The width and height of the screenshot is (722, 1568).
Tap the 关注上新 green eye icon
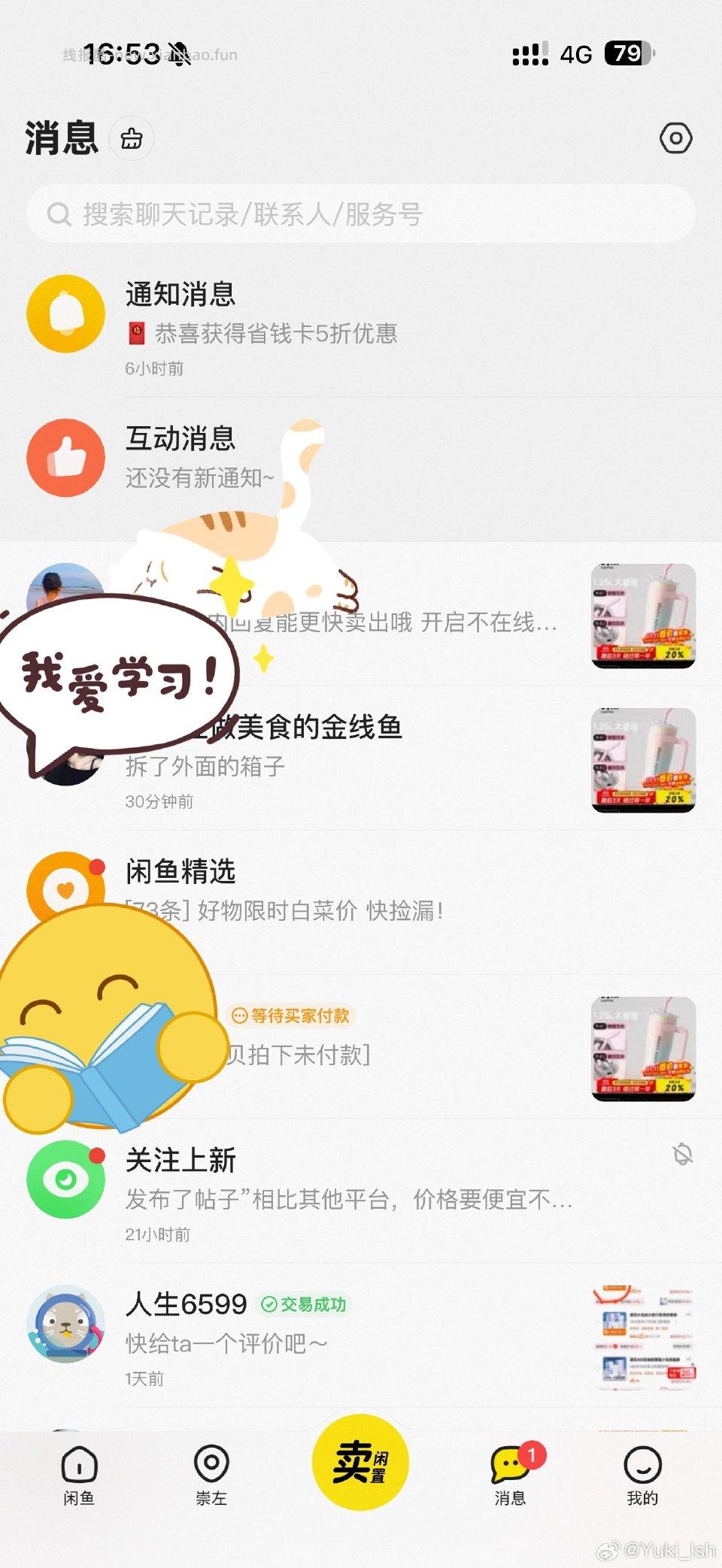pos(65,1179)
